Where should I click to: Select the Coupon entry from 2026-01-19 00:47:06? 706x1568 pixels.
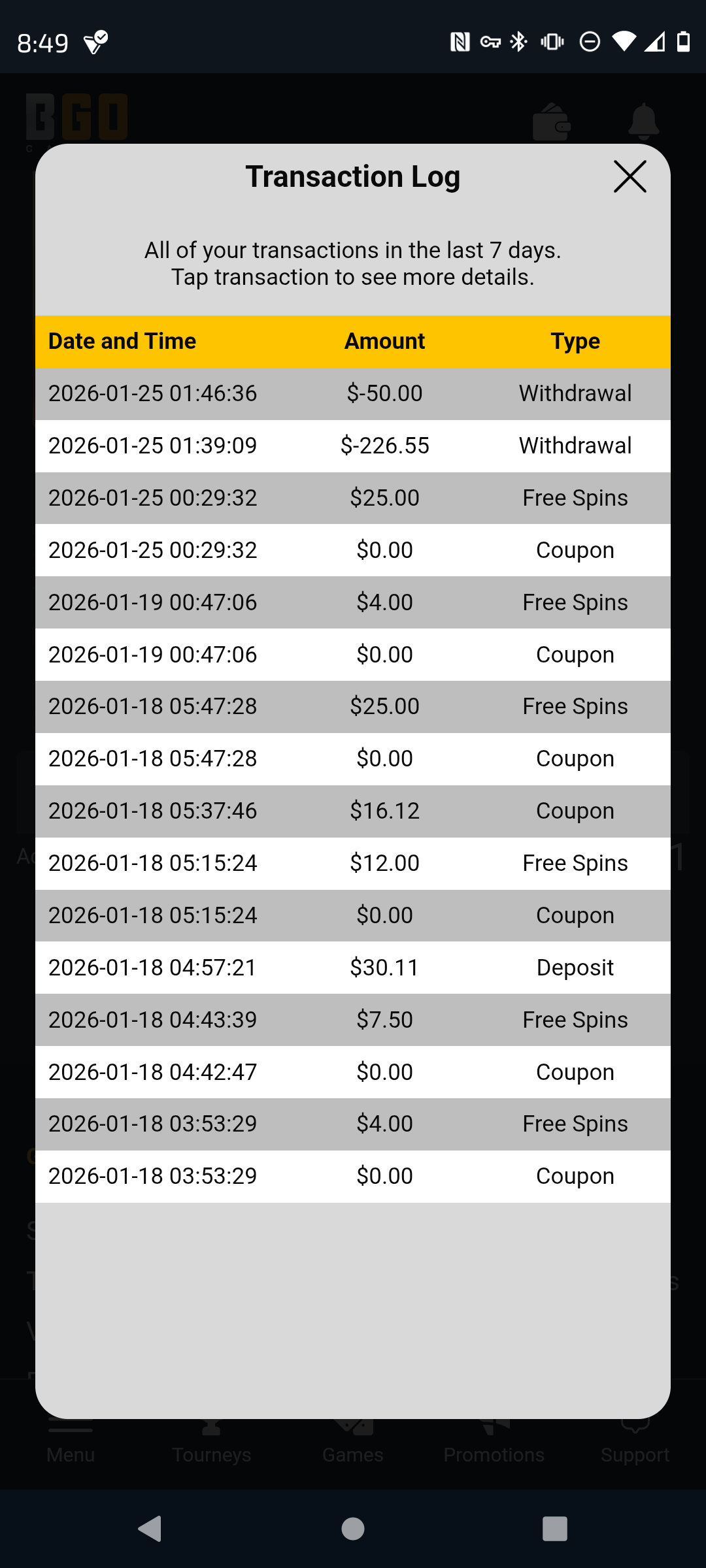[353, 655]
